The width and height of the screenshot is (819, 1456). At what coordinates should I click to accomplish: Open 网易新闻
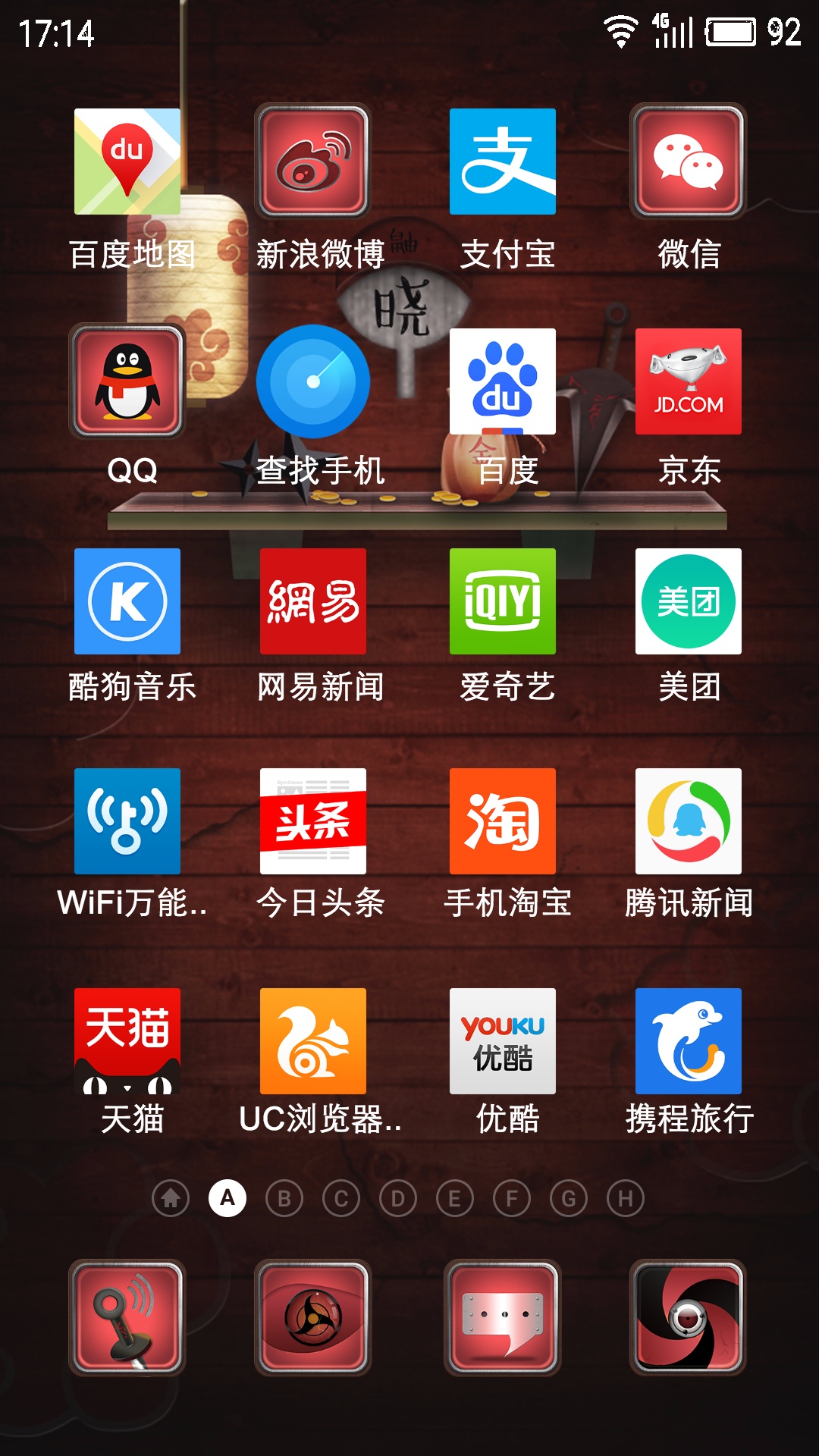coord(312,601)
